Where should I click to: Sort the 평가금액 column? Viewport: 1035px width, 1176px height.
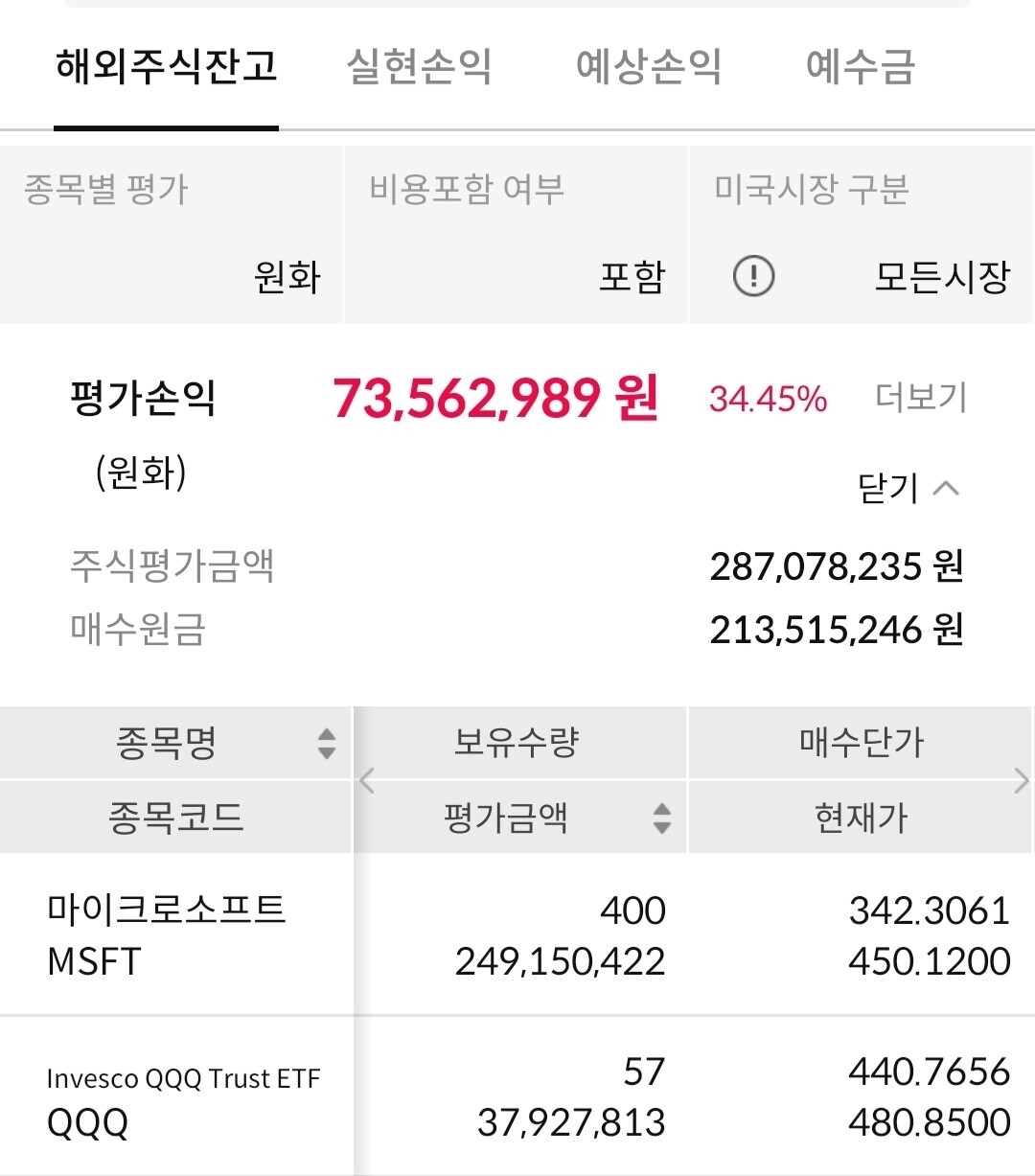point(661,818)
